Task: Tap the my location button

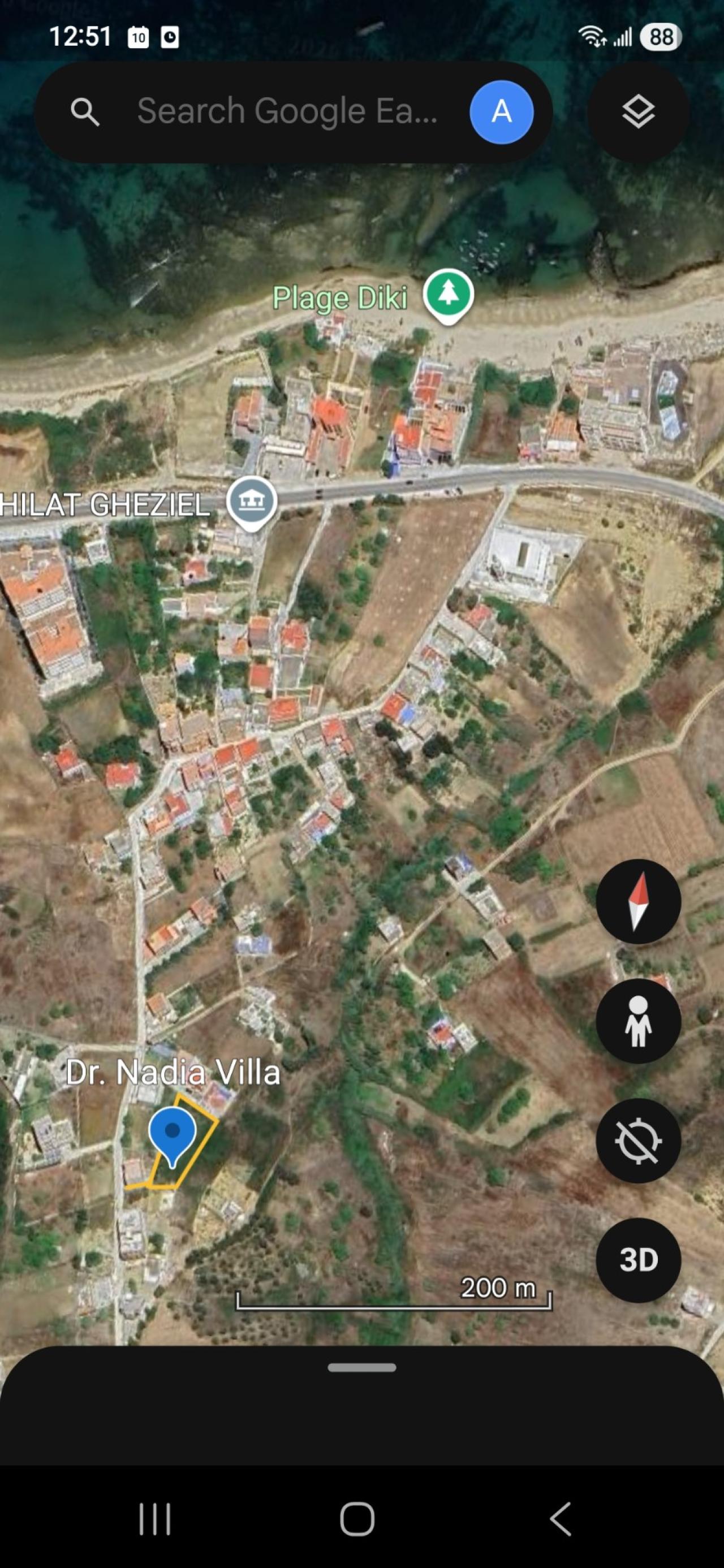Action: (x=637, y=1140)
